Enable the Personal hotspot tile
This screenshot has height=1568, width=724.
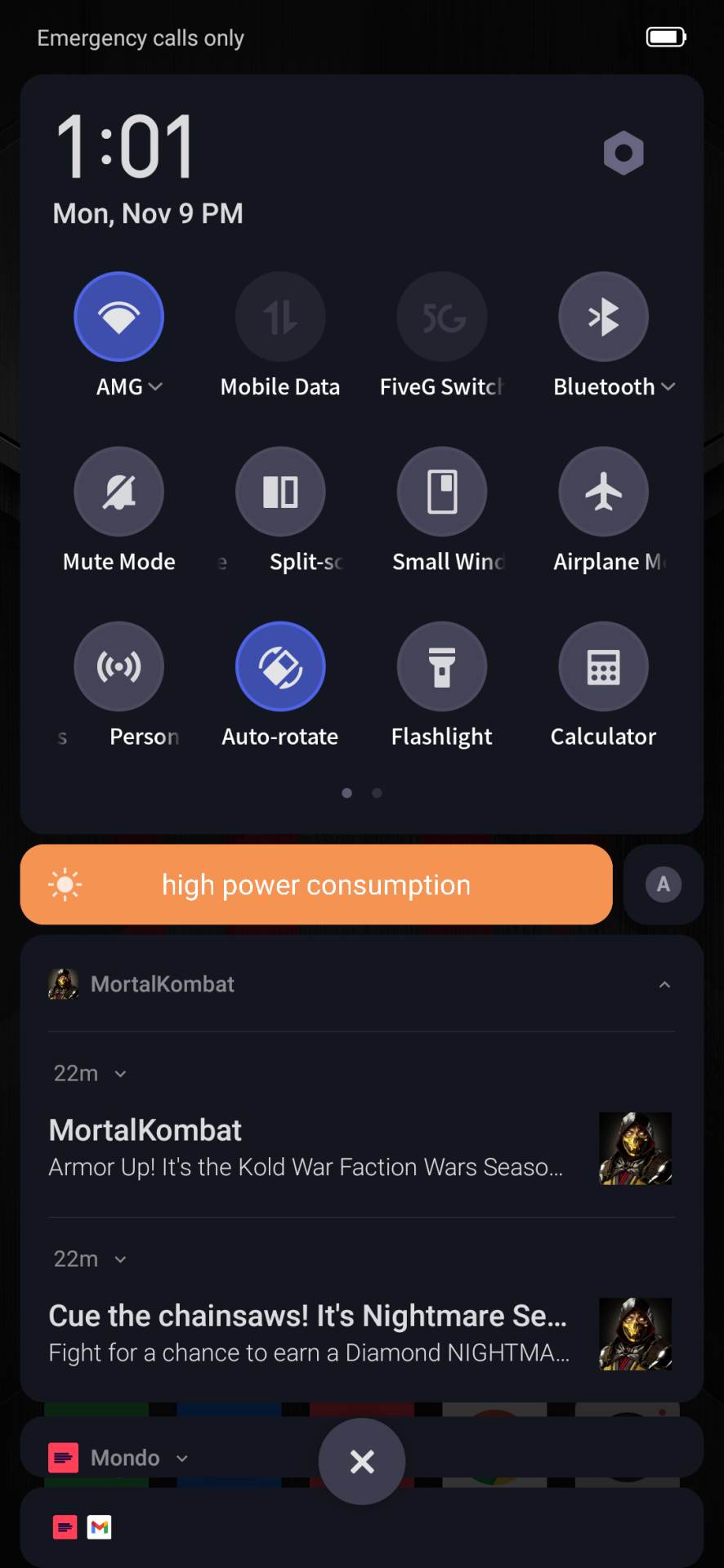tap(119, 666)
